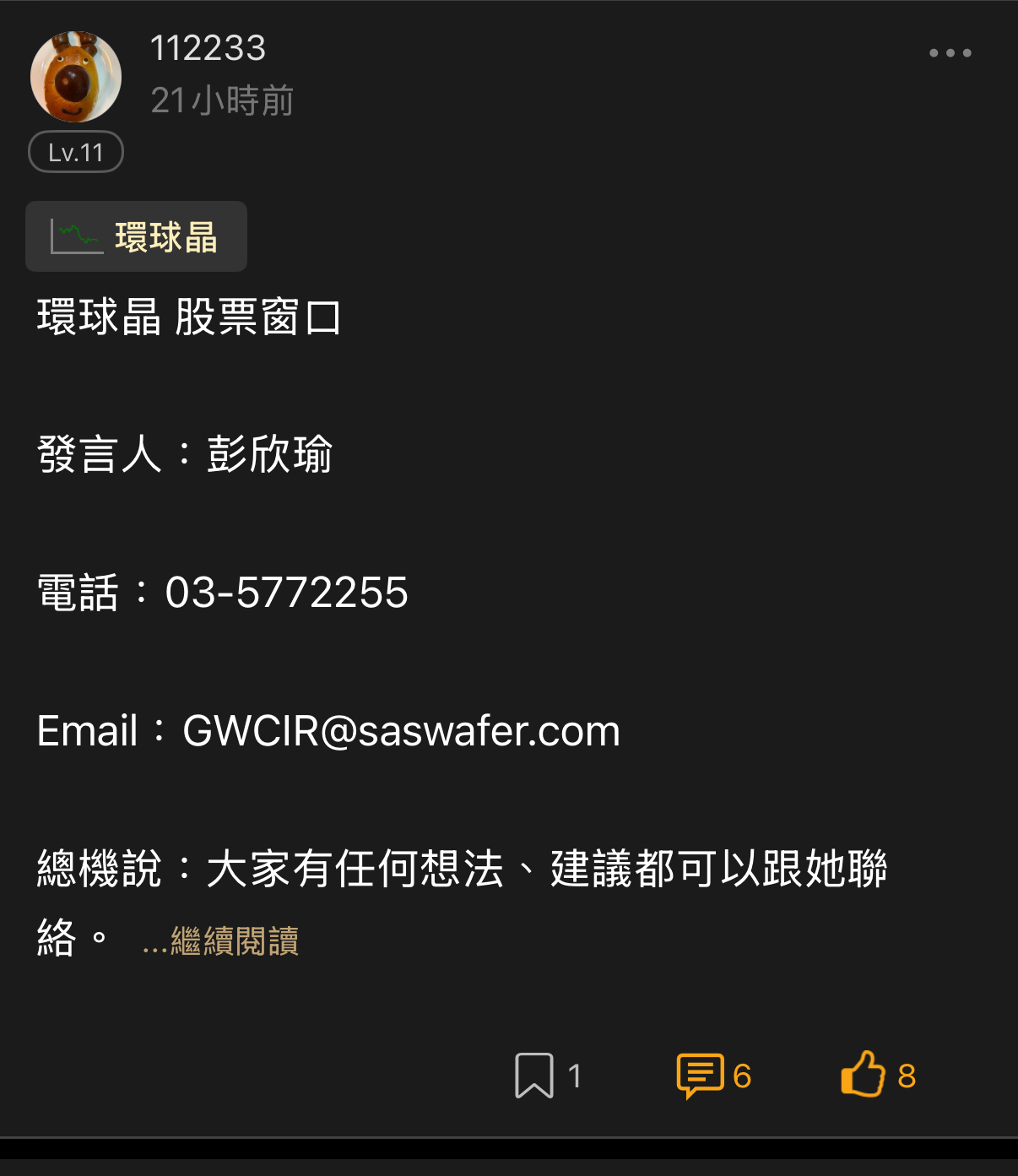The height and width of the screenshot is (1176, 1018).
Task: Open the comments on this post
Action: coord(700,1076)
